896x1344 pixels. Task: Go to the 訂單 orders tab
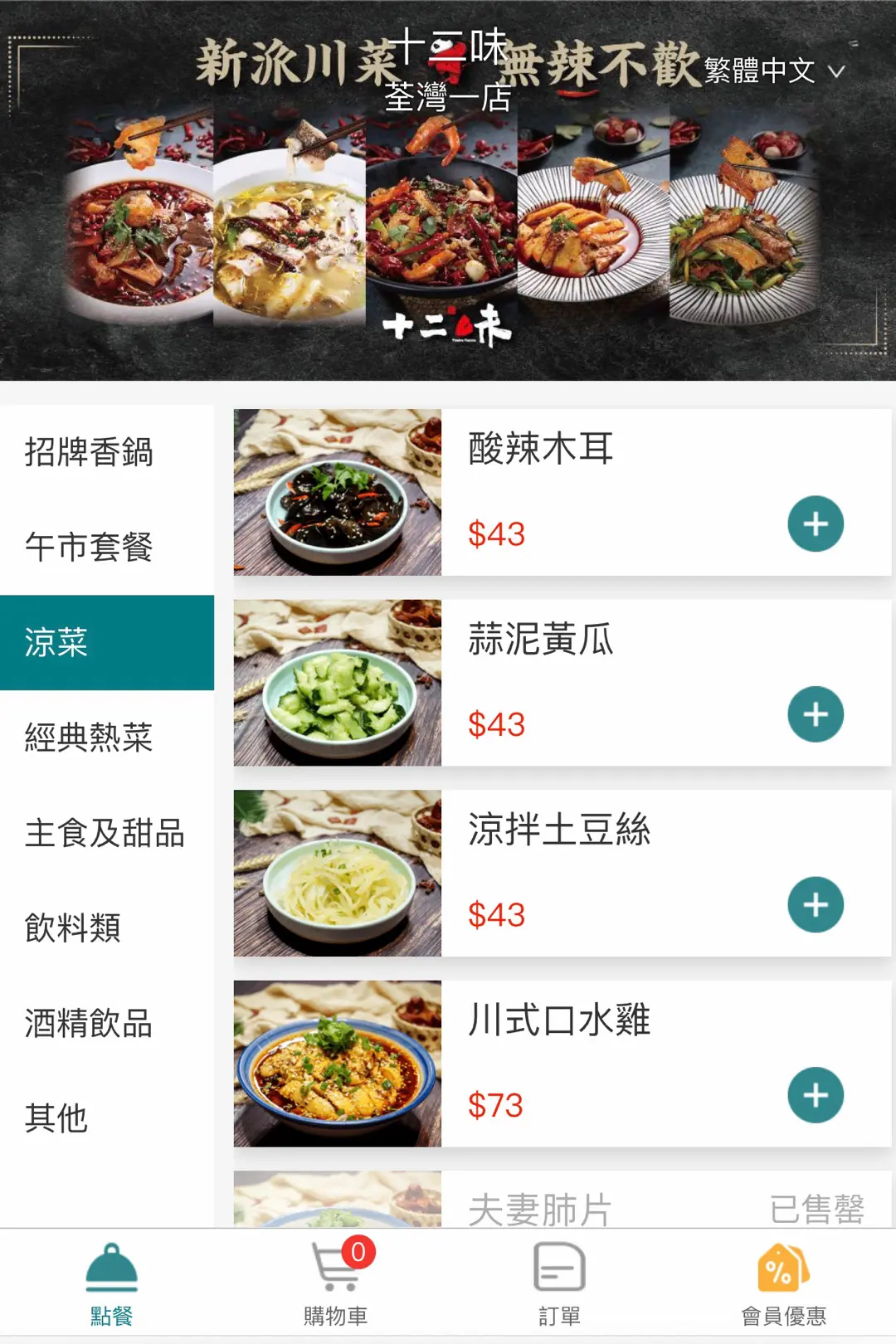pos(560,1283)
